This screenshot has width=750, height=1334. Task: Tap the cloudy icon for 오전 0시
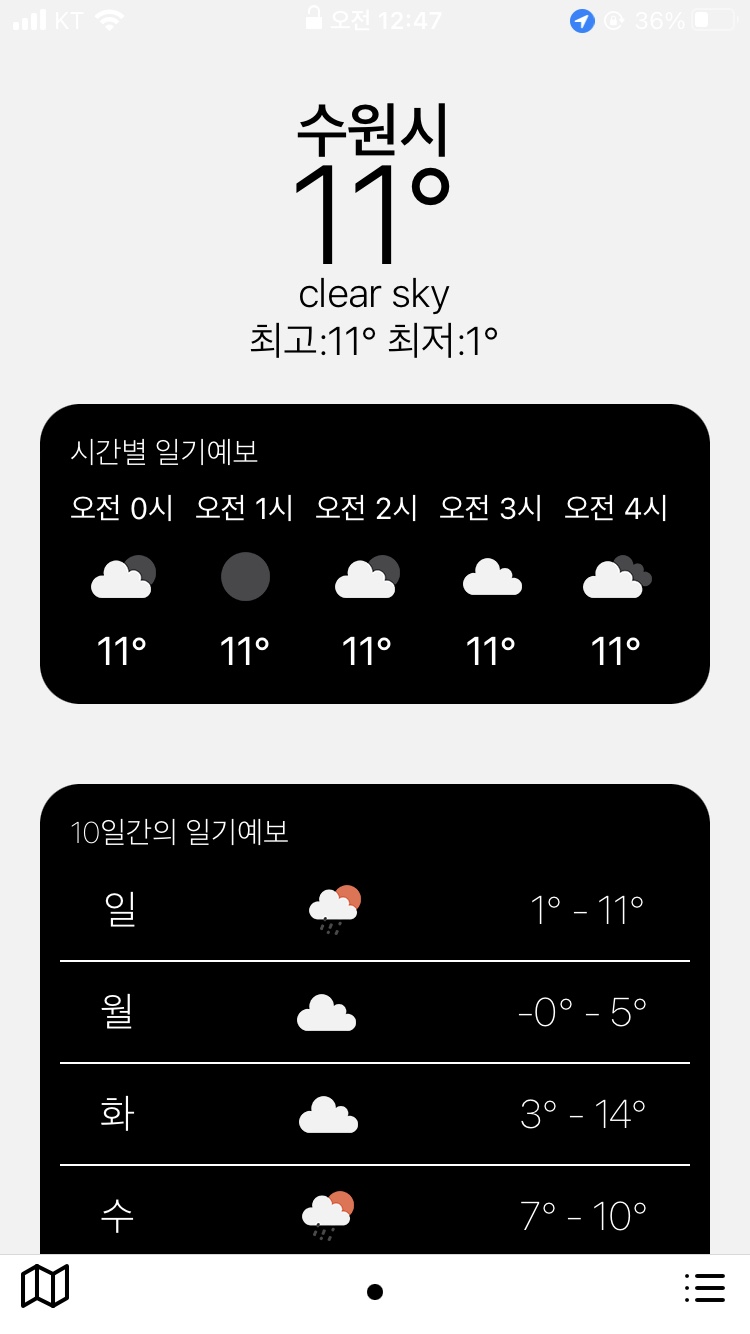[122, 578]
